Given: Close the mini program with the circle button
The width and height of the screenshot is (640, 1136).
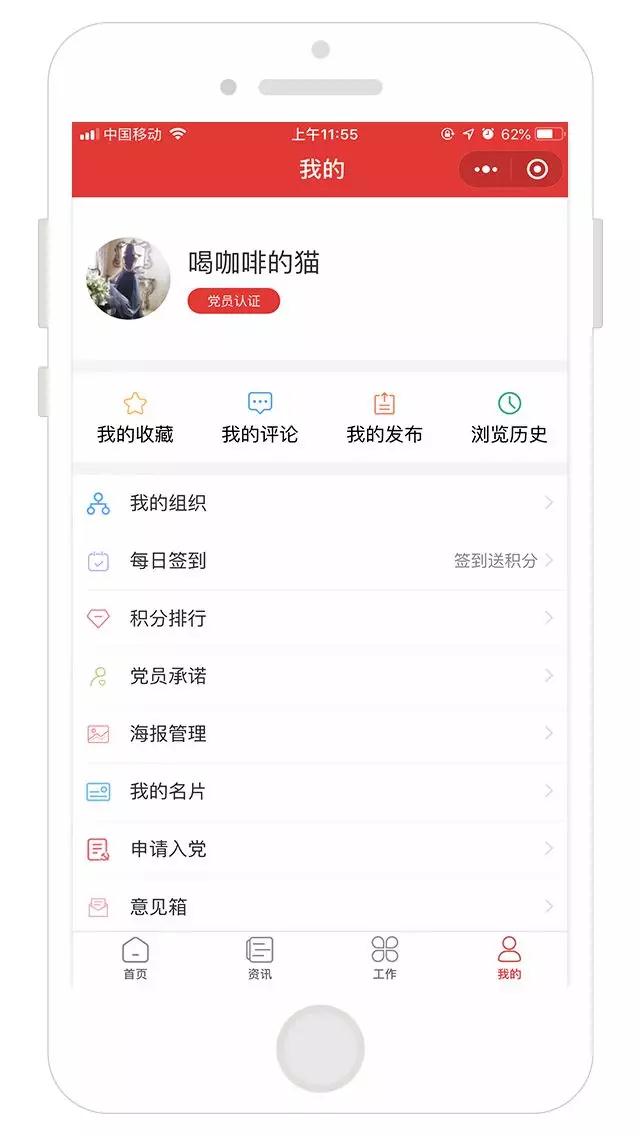Looking at the screenshot, I should coord(537,170).
